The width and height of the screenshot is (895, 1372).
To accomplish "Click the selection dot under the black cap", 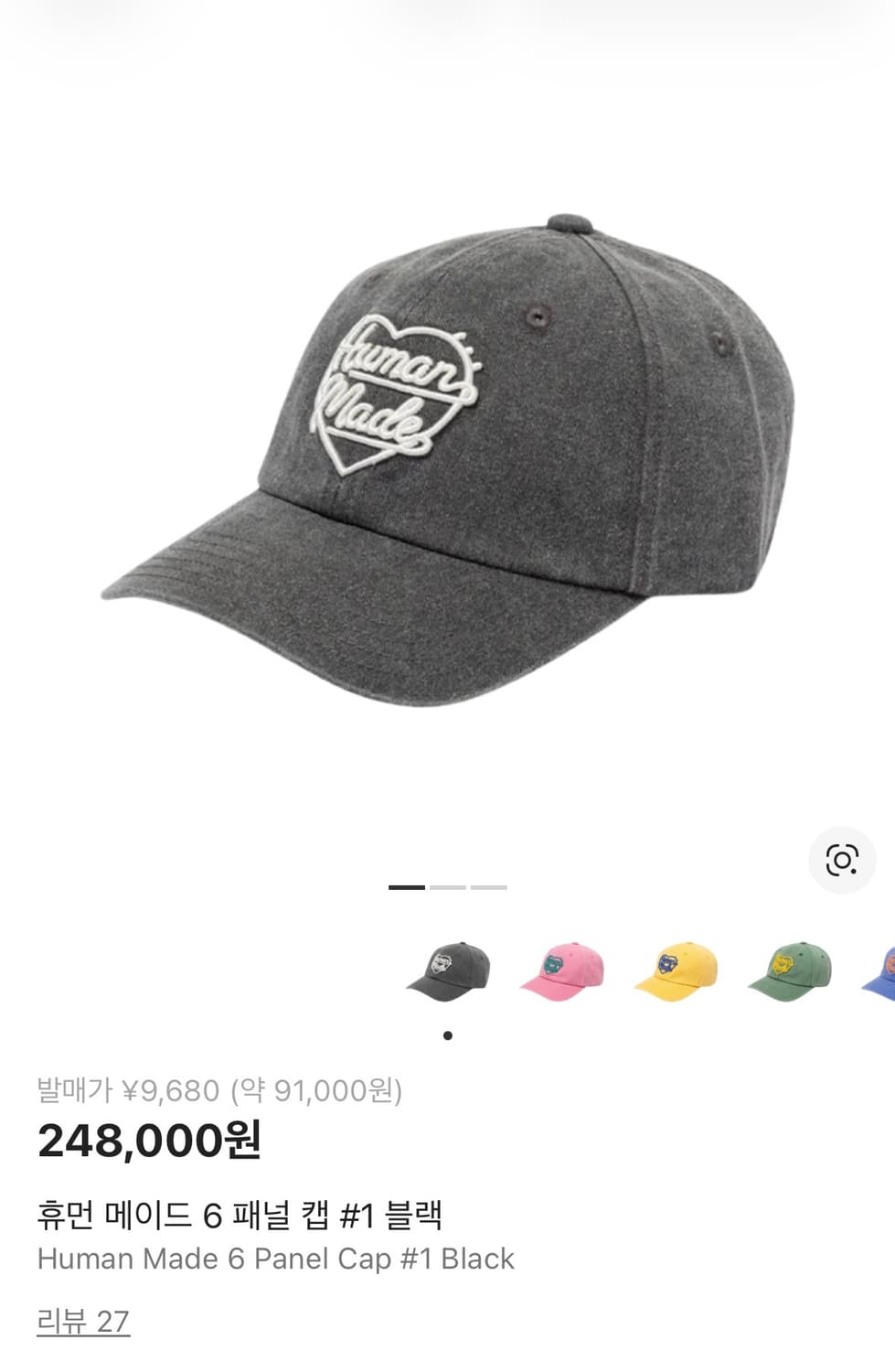I will click(x=447, y=1035).
